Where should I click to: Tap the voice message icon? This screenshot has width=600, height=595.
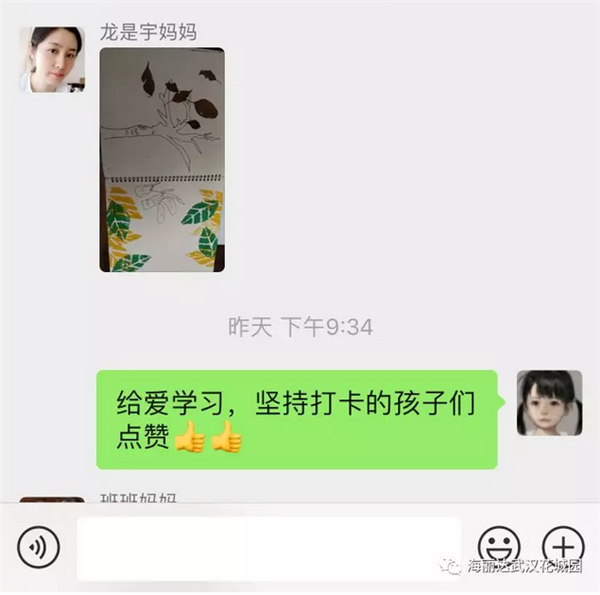[x=39, y=546]
